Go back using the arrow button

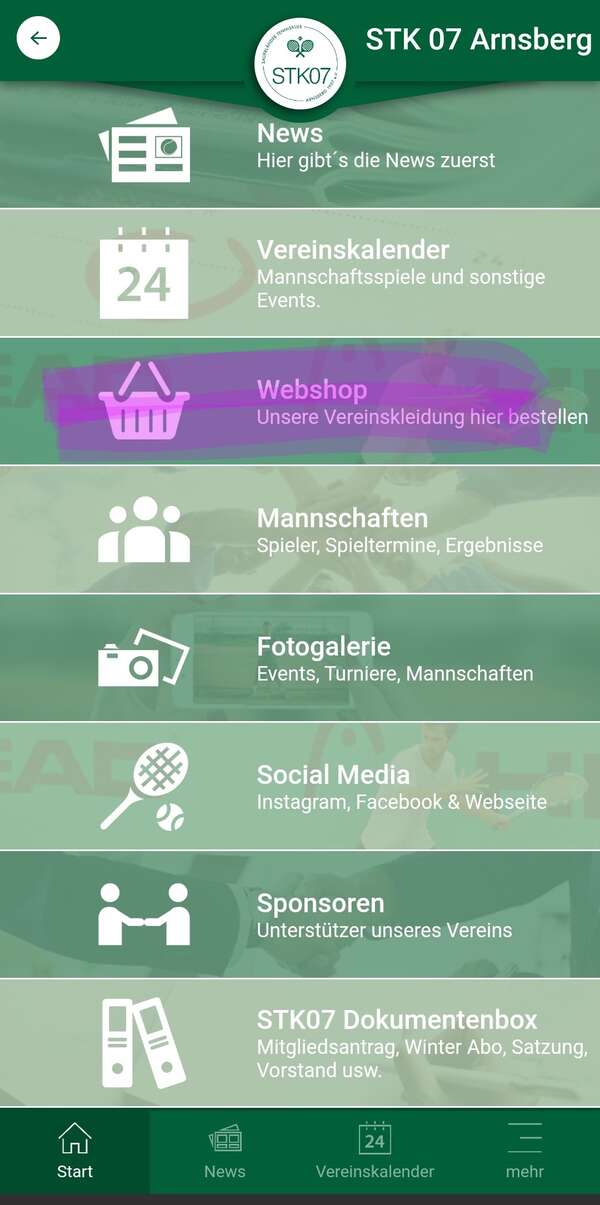click(x=38, y=39)
